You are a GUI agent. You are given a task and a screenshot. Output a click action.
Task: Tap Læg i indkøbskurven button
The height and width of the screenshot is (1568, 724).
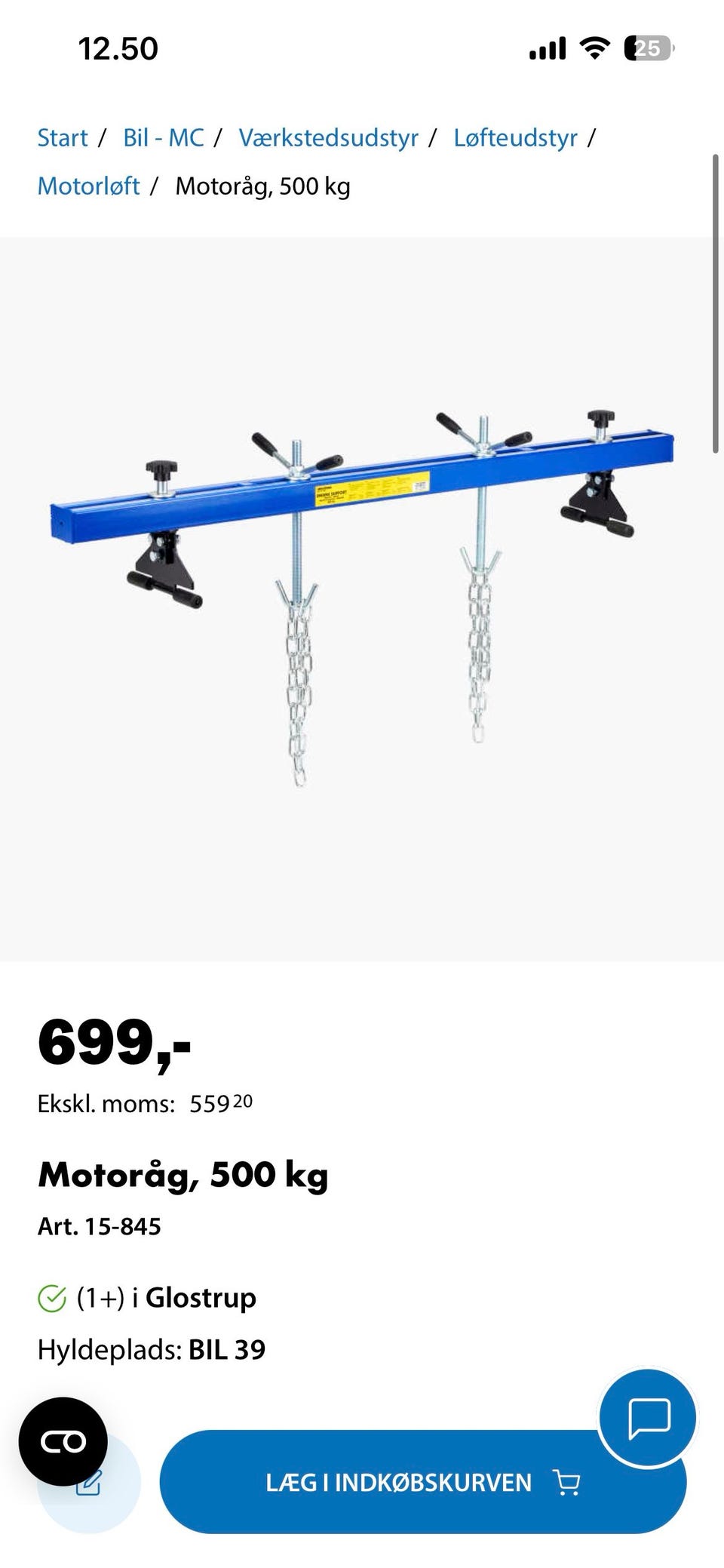pos(422,1482)
